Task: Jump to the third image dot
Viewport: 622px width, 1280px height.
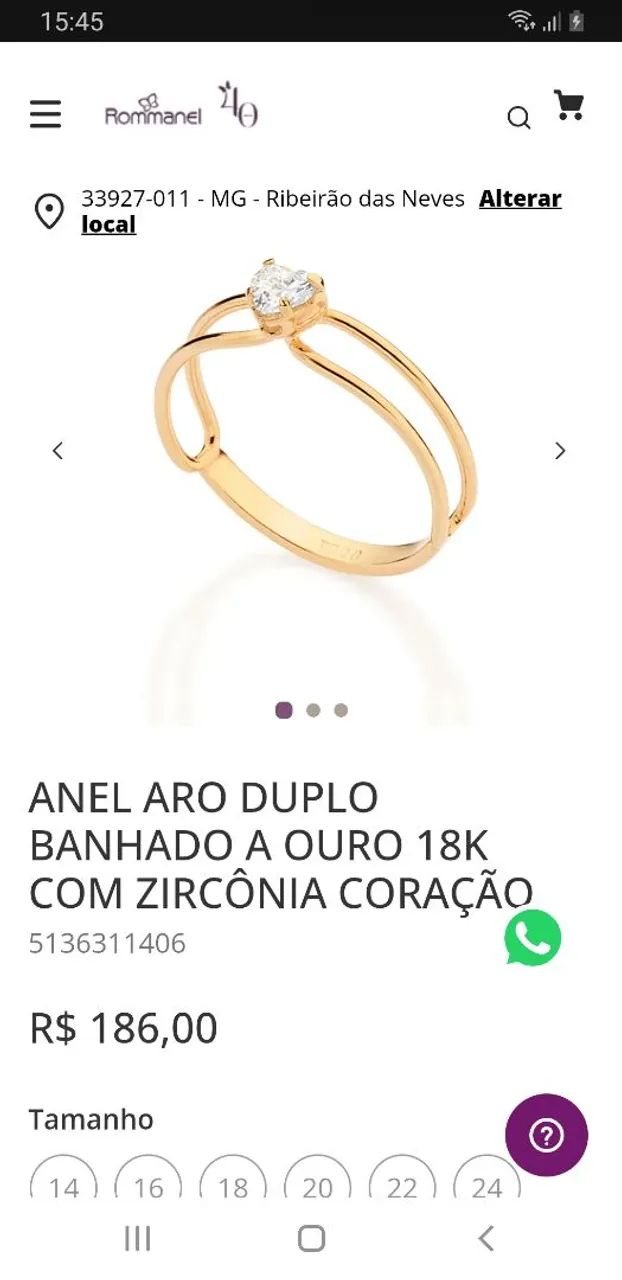Action: pos(341,710)
